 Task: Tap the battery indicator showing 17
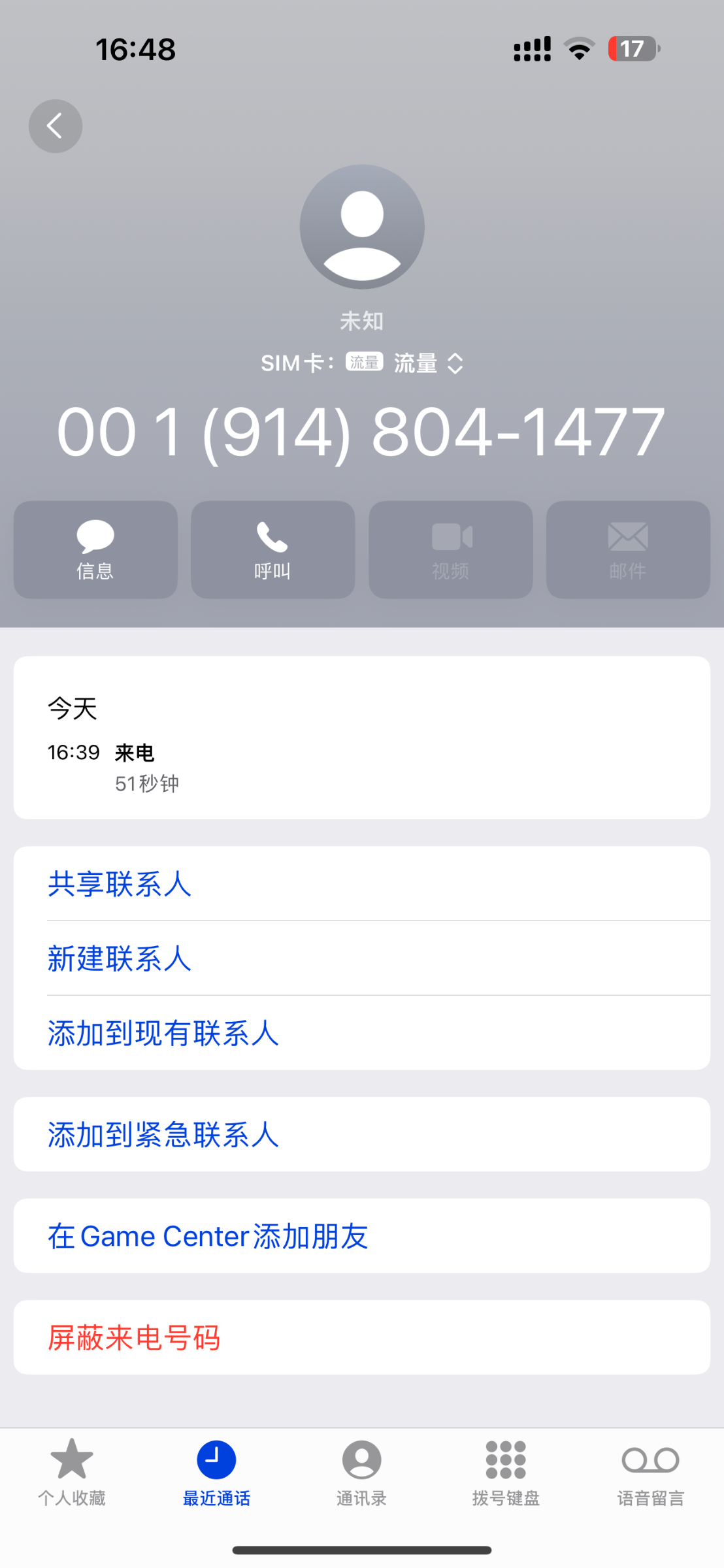pos(632,48)
